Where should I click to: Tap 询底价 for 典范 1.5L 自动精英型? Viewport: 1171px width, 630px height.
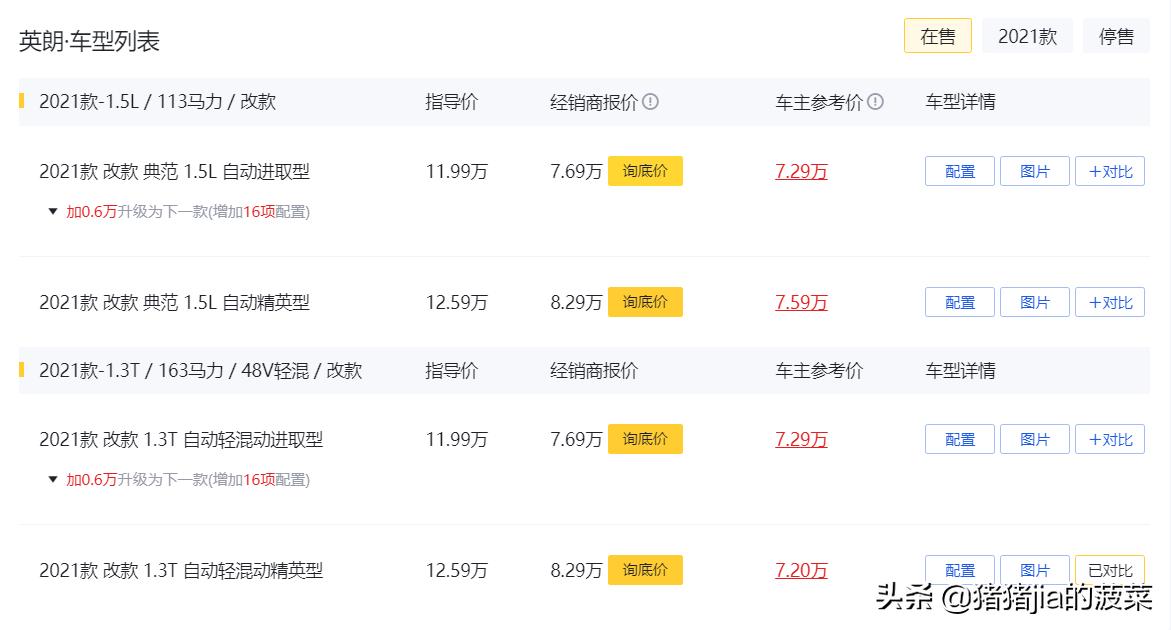pos(645,302)
